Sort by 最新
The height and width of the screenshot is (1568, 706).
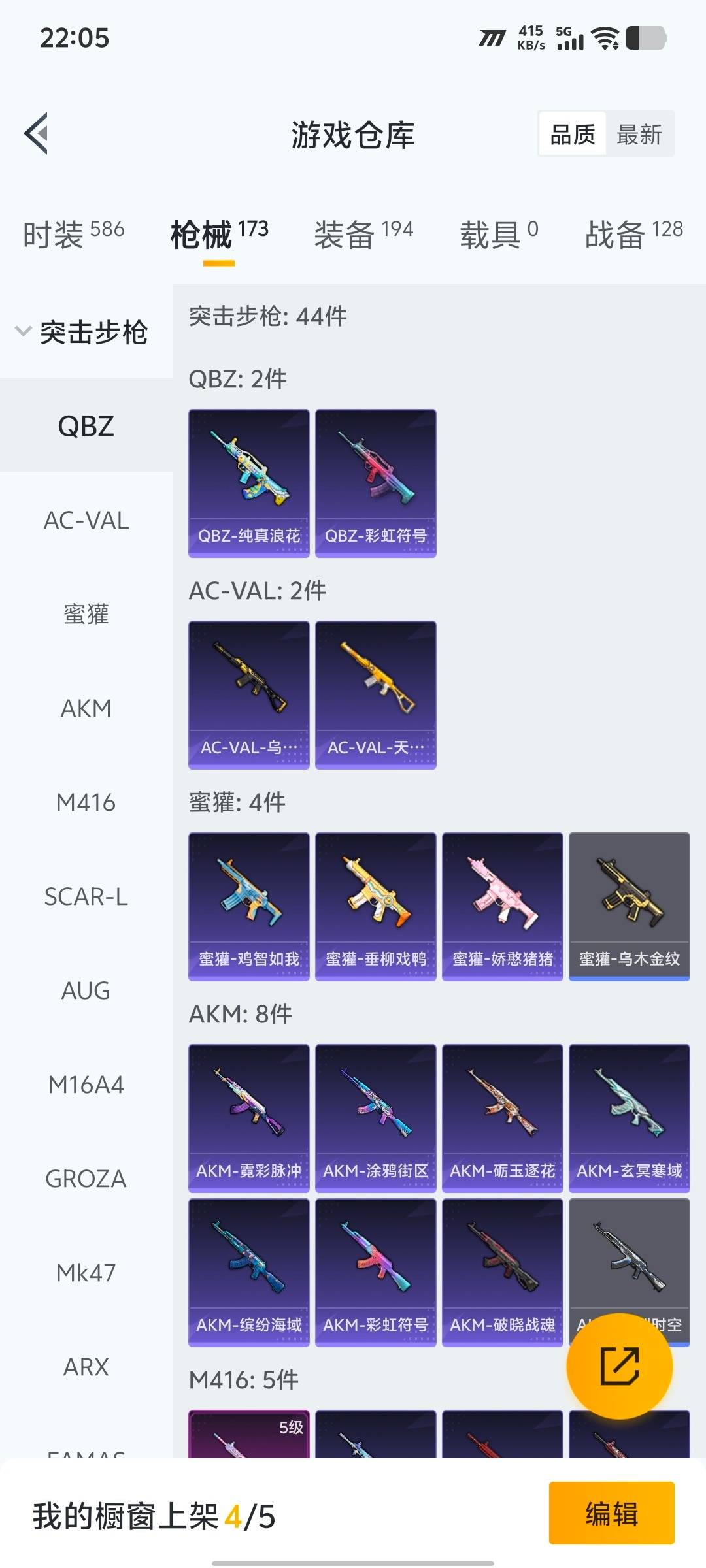[x=639, y=135]
